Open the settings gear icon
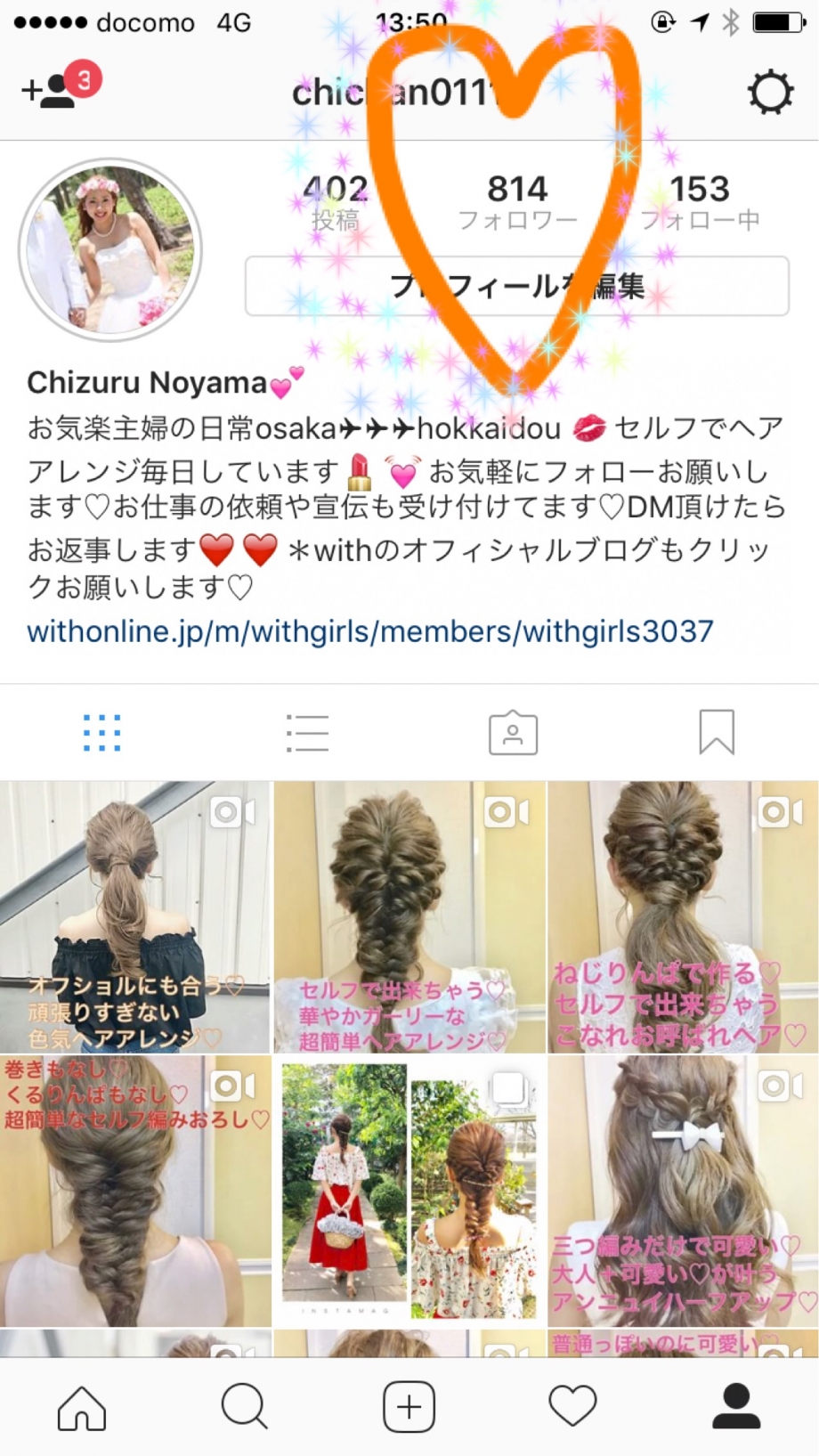 coord(769,92)
